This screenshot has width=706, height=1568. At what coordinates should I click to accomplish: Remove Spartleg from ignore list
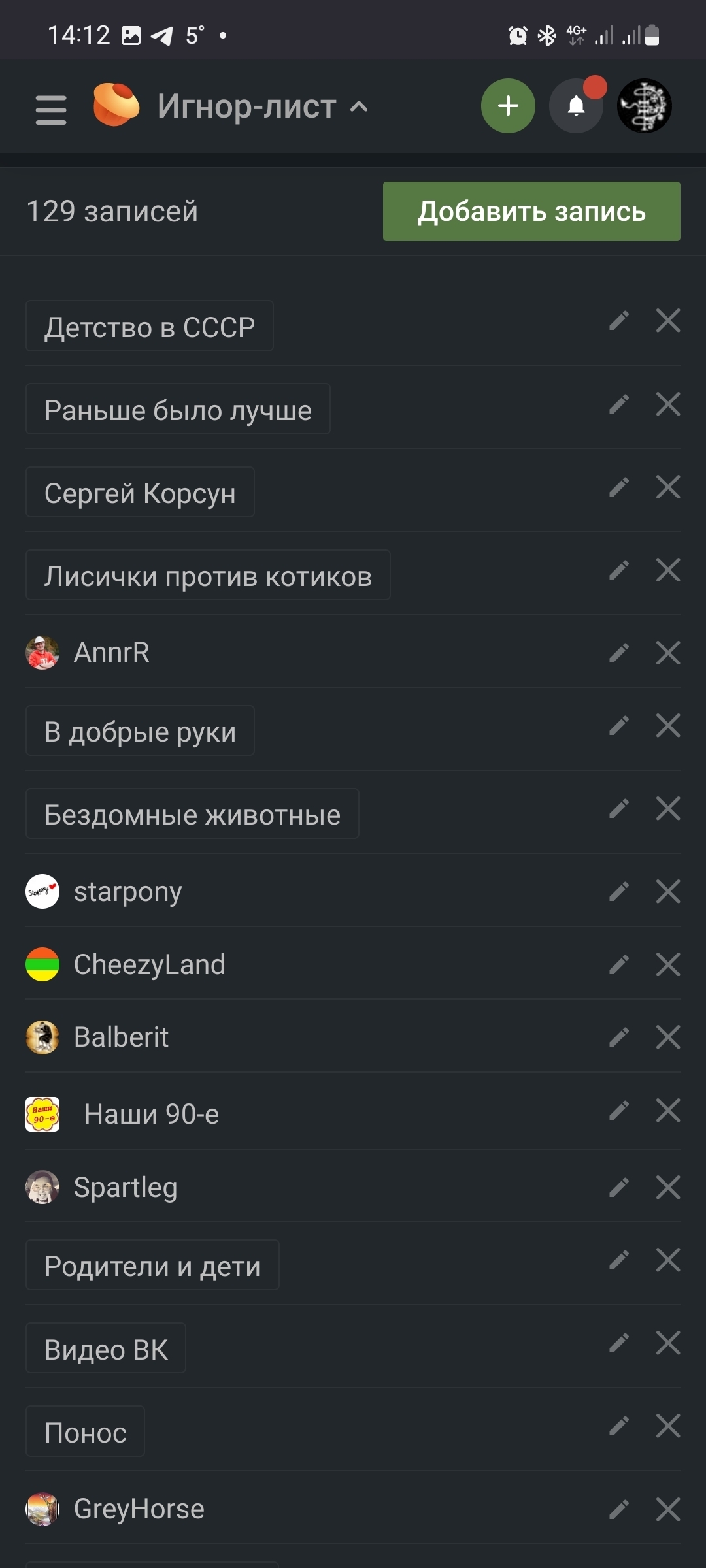(667, 1187)
